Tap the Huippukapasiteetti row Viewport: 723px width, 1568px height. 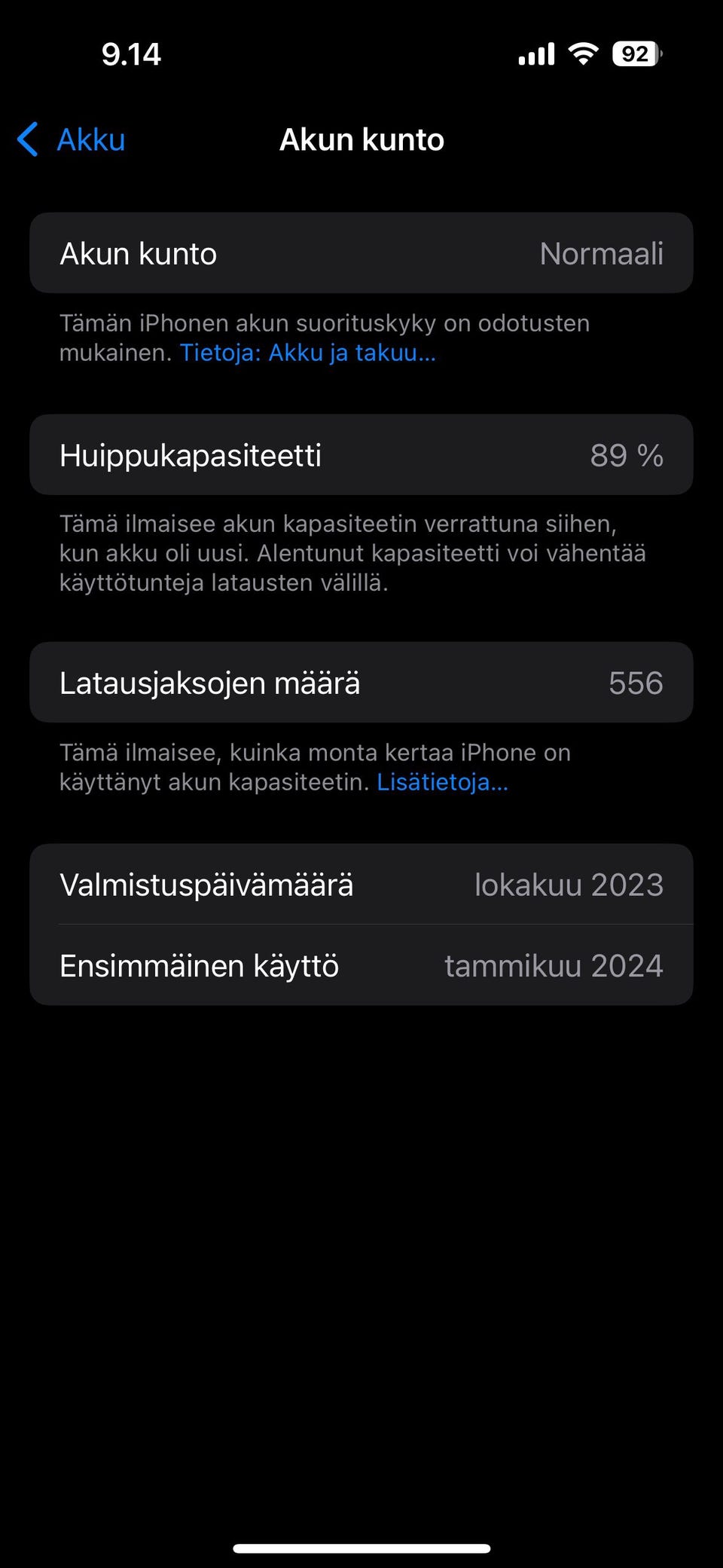361,455
